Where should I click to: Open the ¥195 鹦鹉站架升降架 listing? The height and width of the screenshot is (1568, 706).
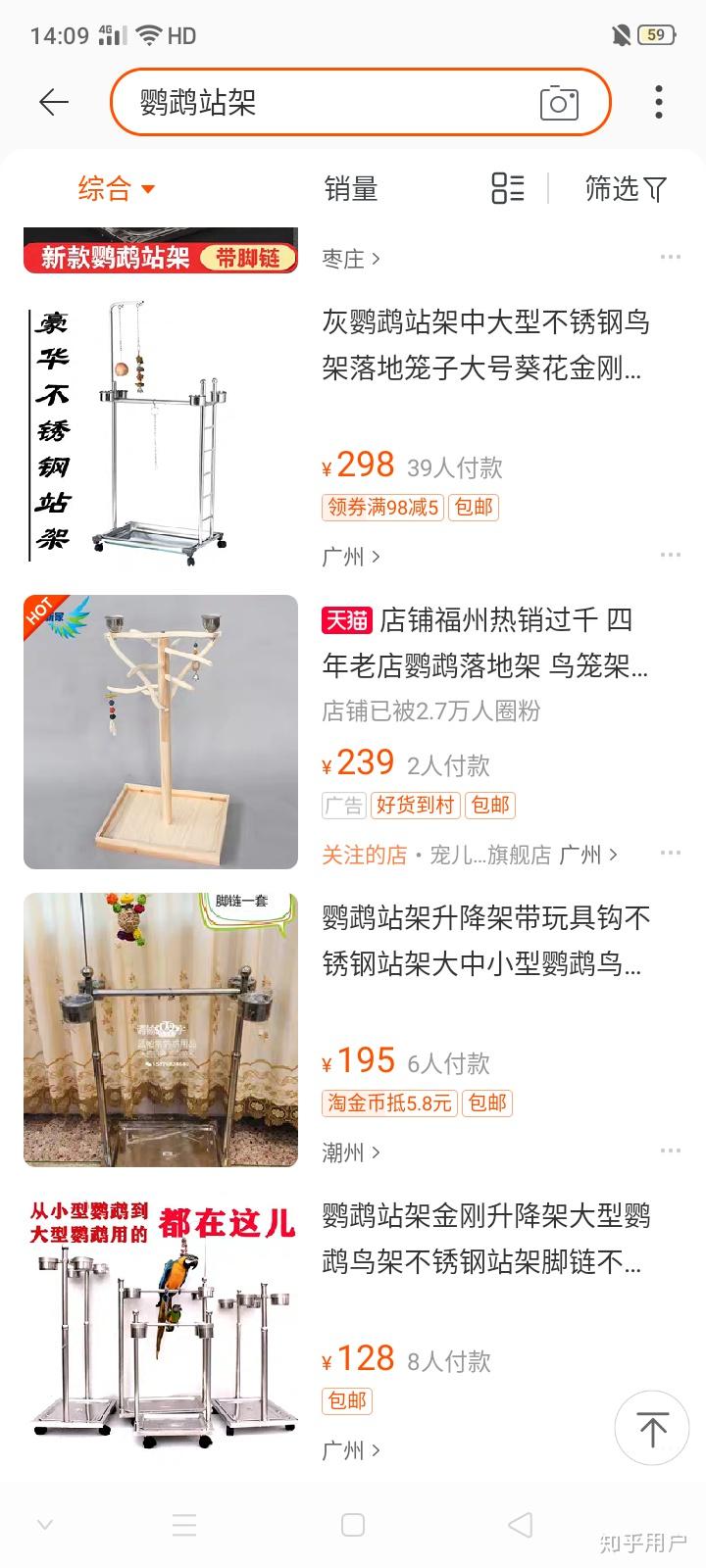484,942
